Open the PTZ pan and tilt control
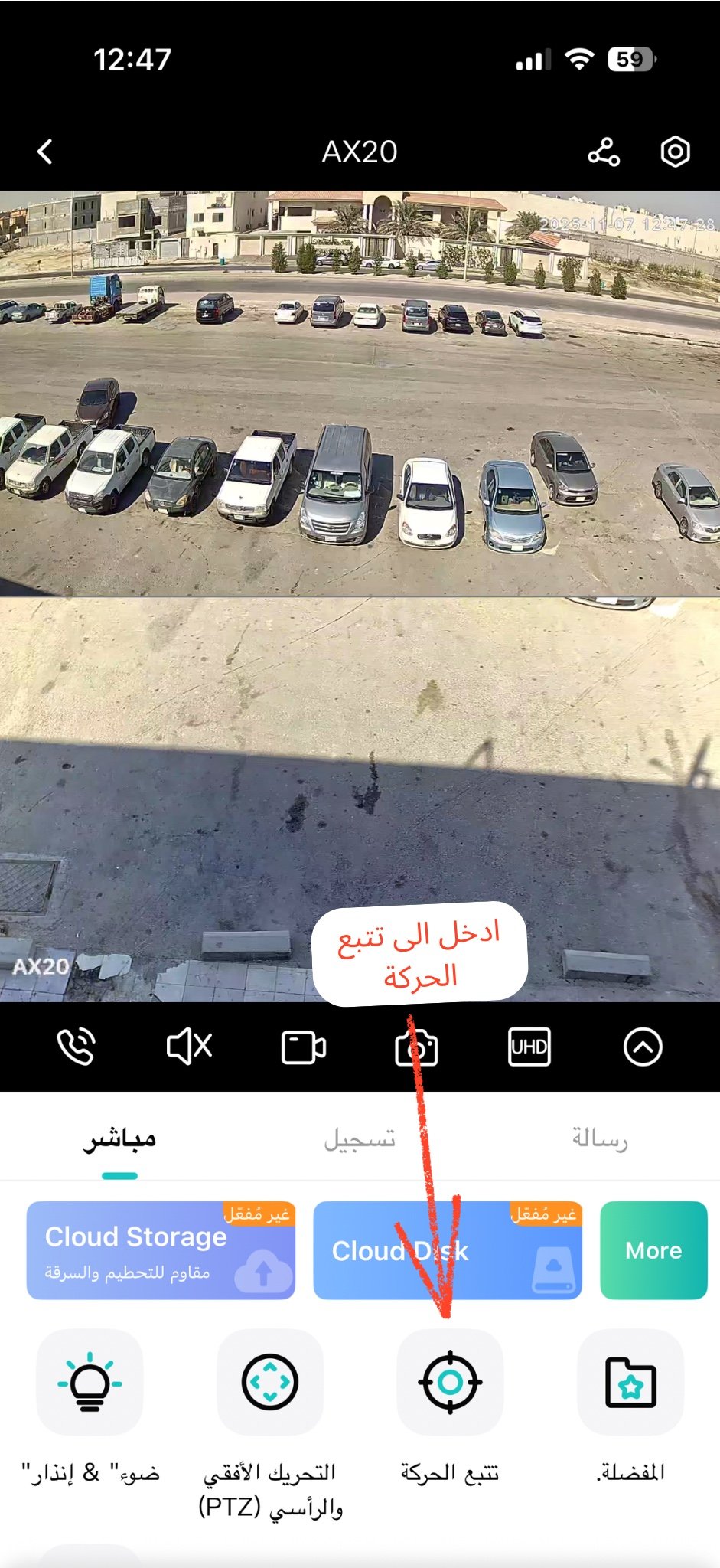 tap(269, 1383)
